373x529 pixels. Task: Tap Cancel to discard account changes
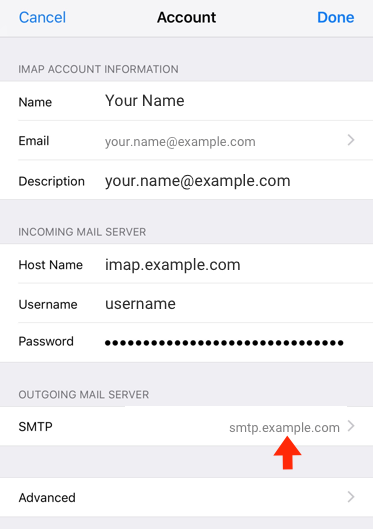(42, 18)
